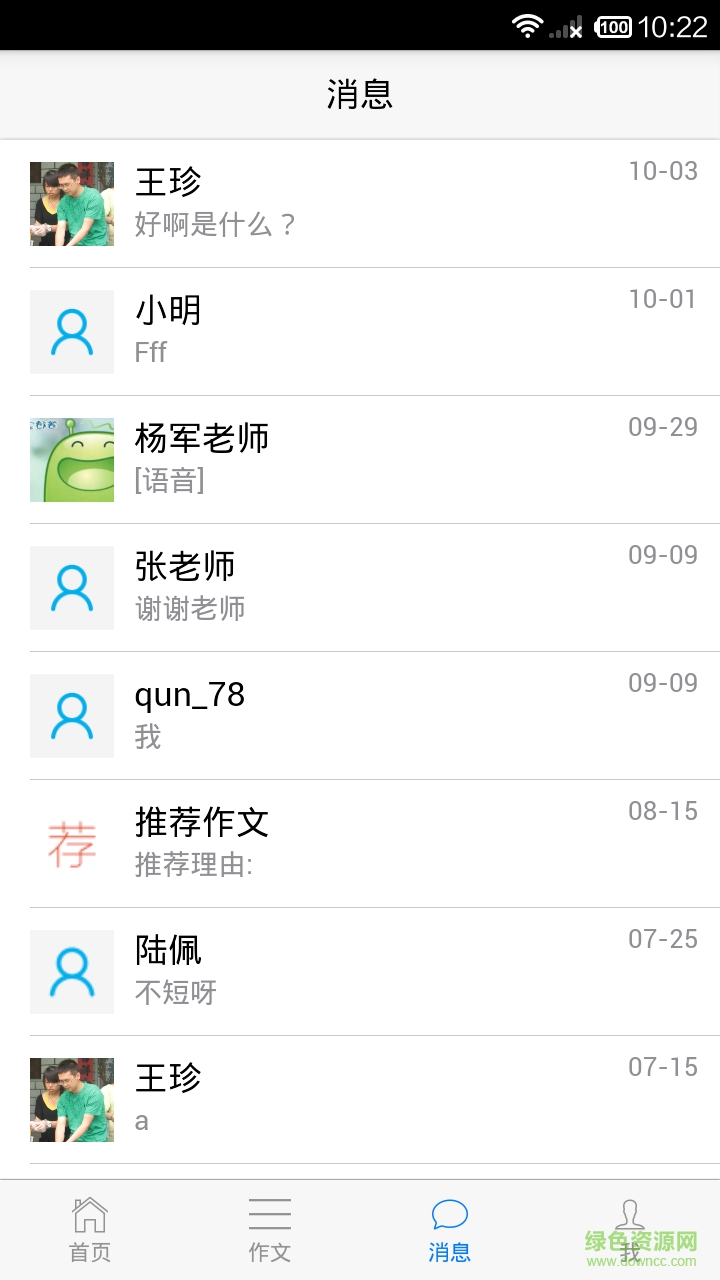Open the bottom 王珍 conversation dated 07-15

pos(360,1098)
